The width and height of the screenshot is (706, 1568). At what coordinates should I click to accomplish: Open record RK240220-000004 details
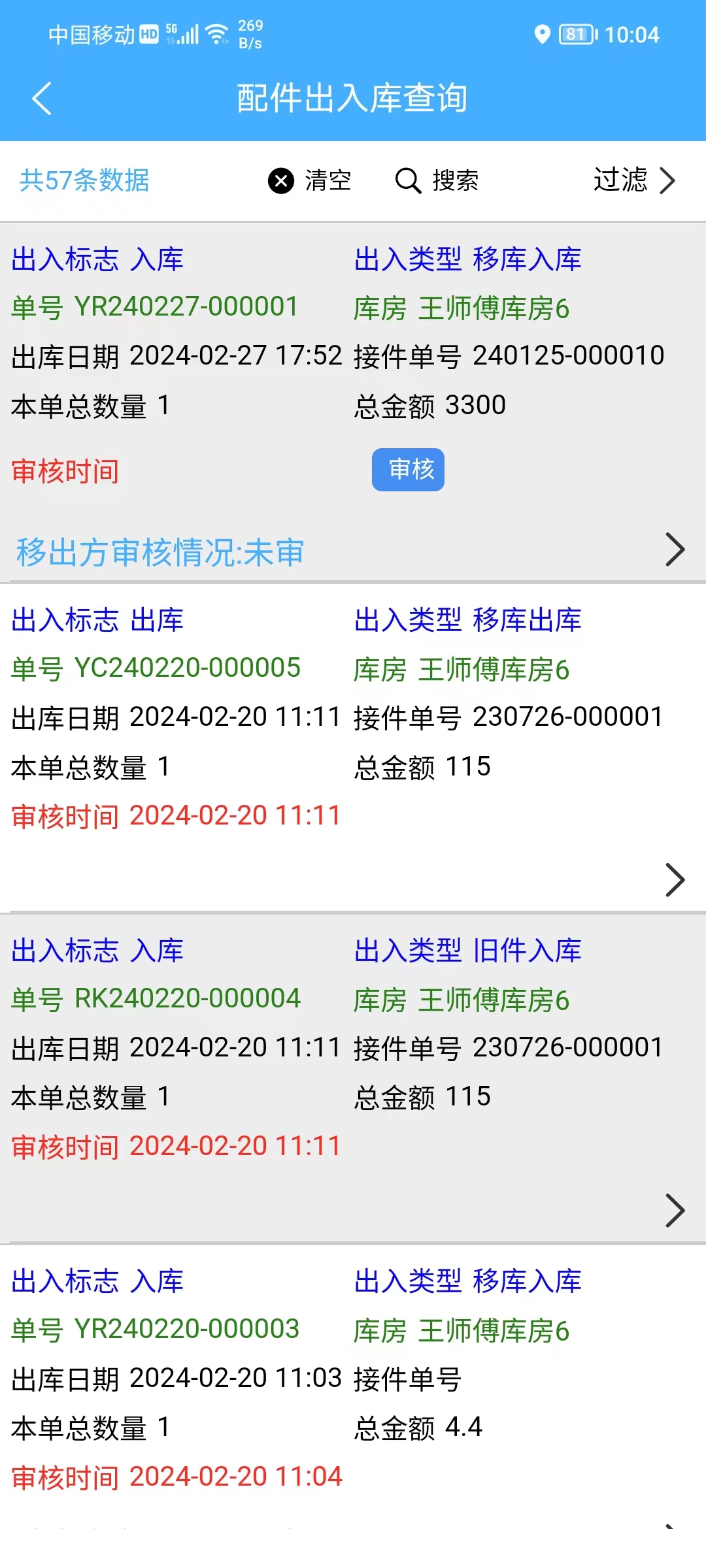point(674,1210)
